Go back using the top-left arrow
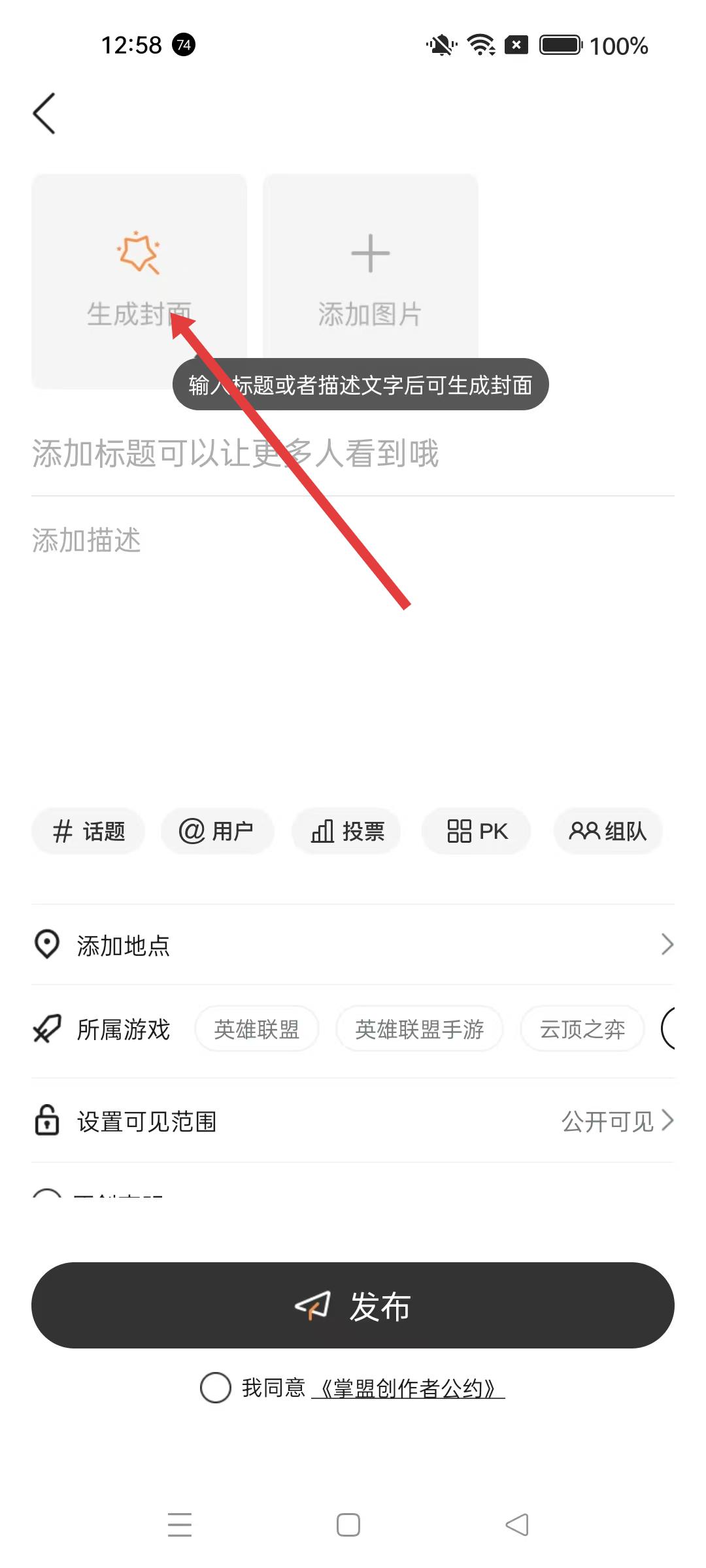This screenshot has height=1568, width=706. pyautogui.click(x=44, y=114)
